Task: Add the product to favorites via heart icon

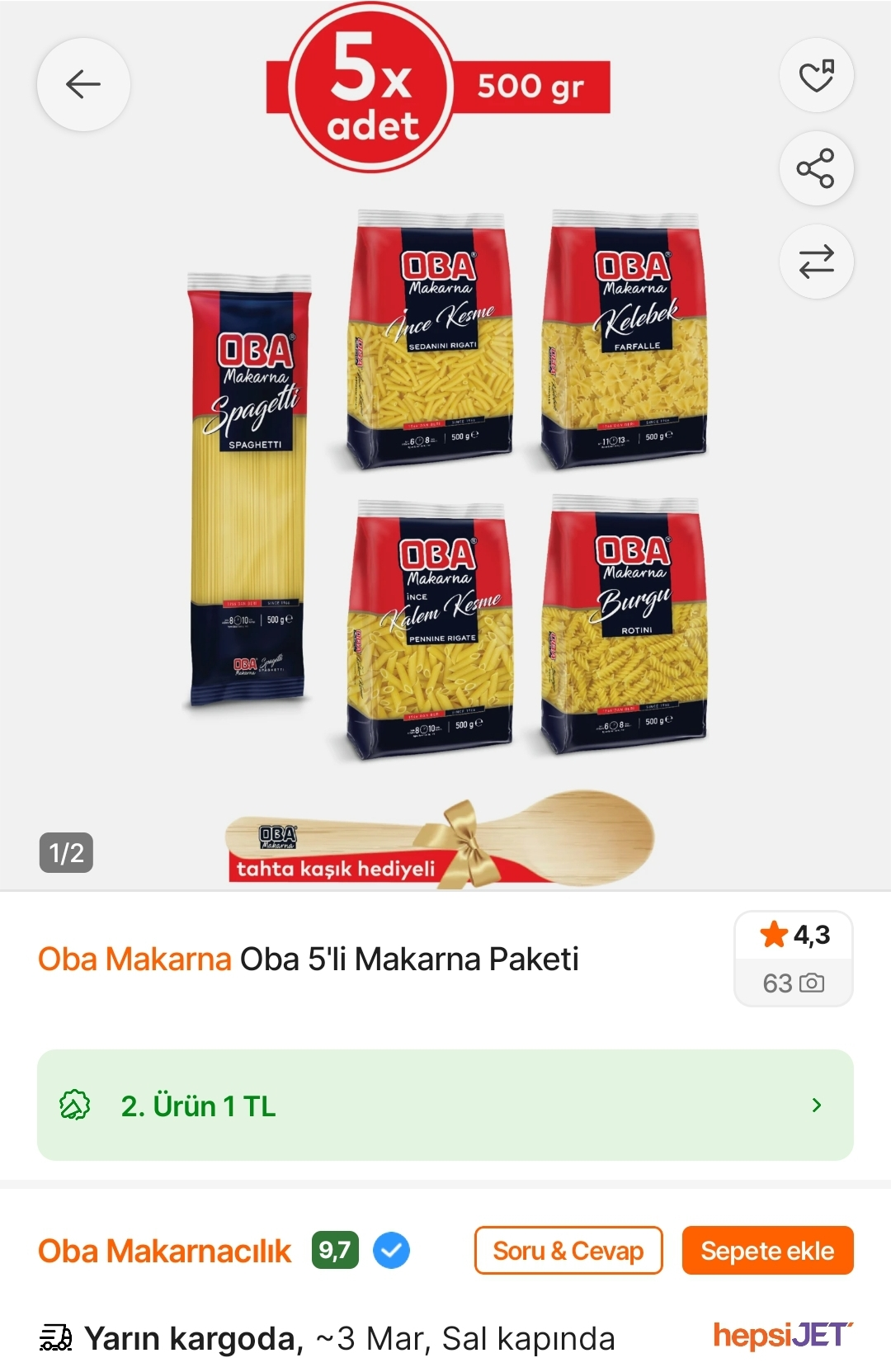Action: pyautogui.click(x=815, y=74)
